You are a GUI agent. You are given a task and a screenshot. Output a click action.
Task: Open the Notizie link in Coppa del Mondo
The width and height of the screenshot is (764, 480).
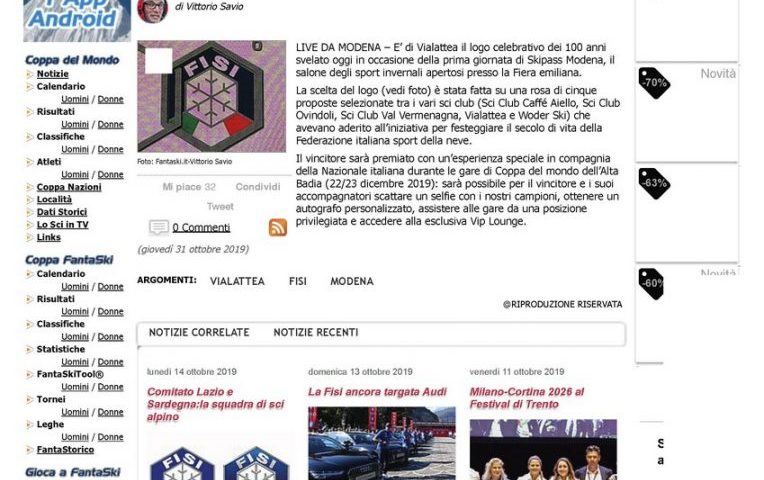[52, 74]
